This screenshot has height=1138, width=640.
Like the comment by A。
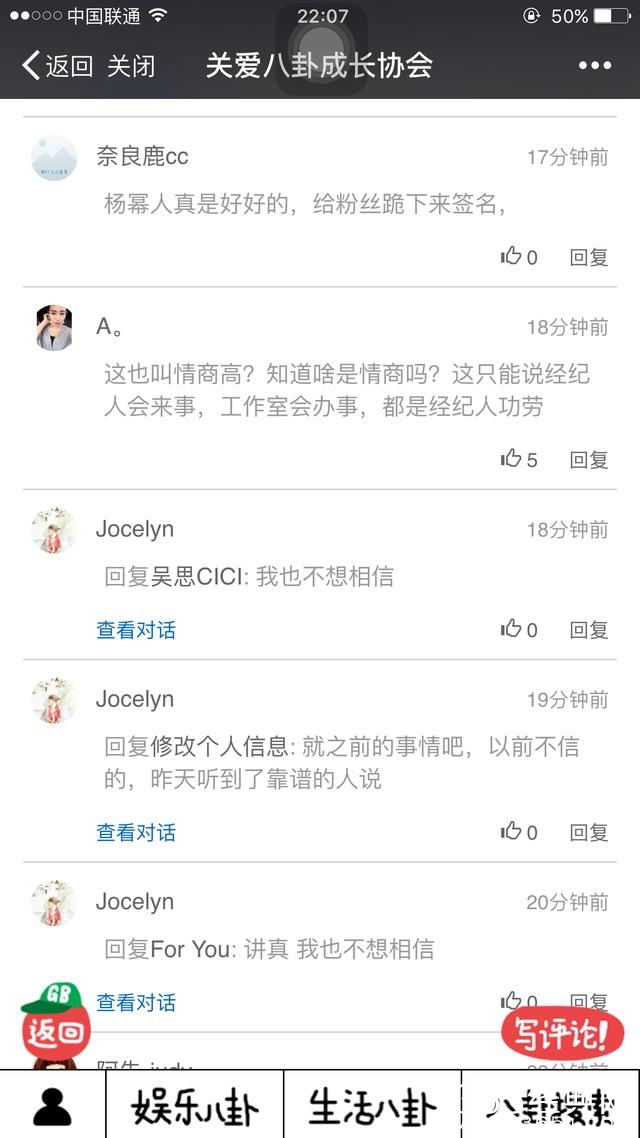[519, 459]
